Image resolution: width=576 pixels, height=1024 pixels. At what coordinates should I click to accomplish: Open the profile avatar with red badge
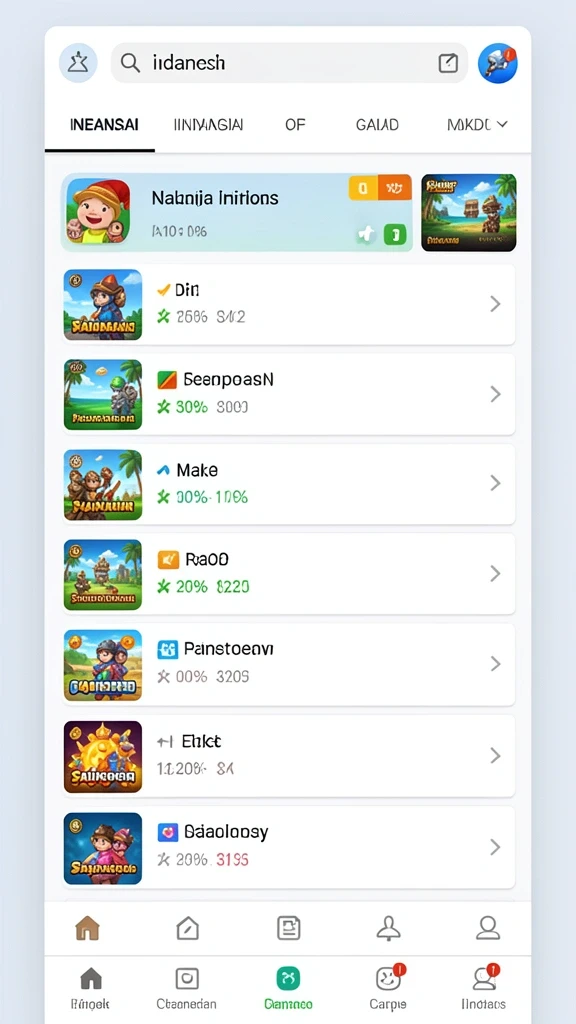(x=498, y=63)
